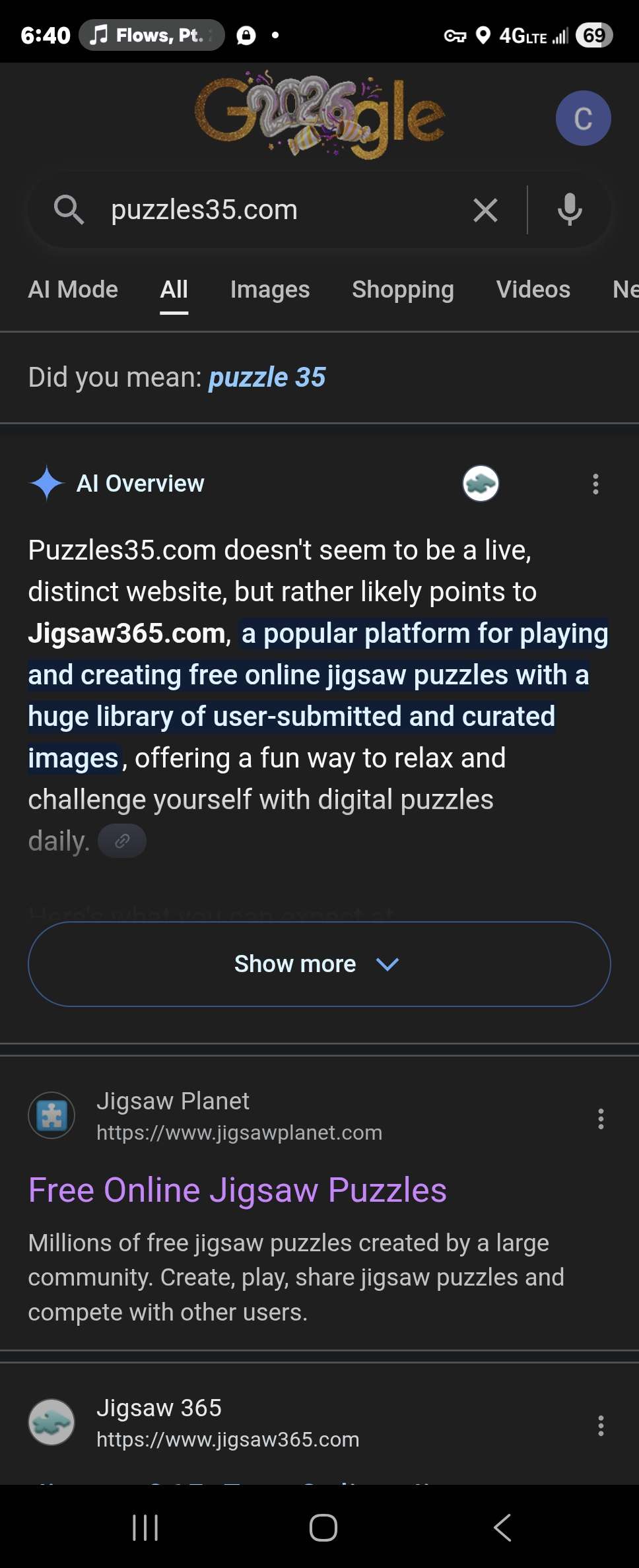Clear the search query text
The image size is (639, 1568).
(x=485, y=211)
